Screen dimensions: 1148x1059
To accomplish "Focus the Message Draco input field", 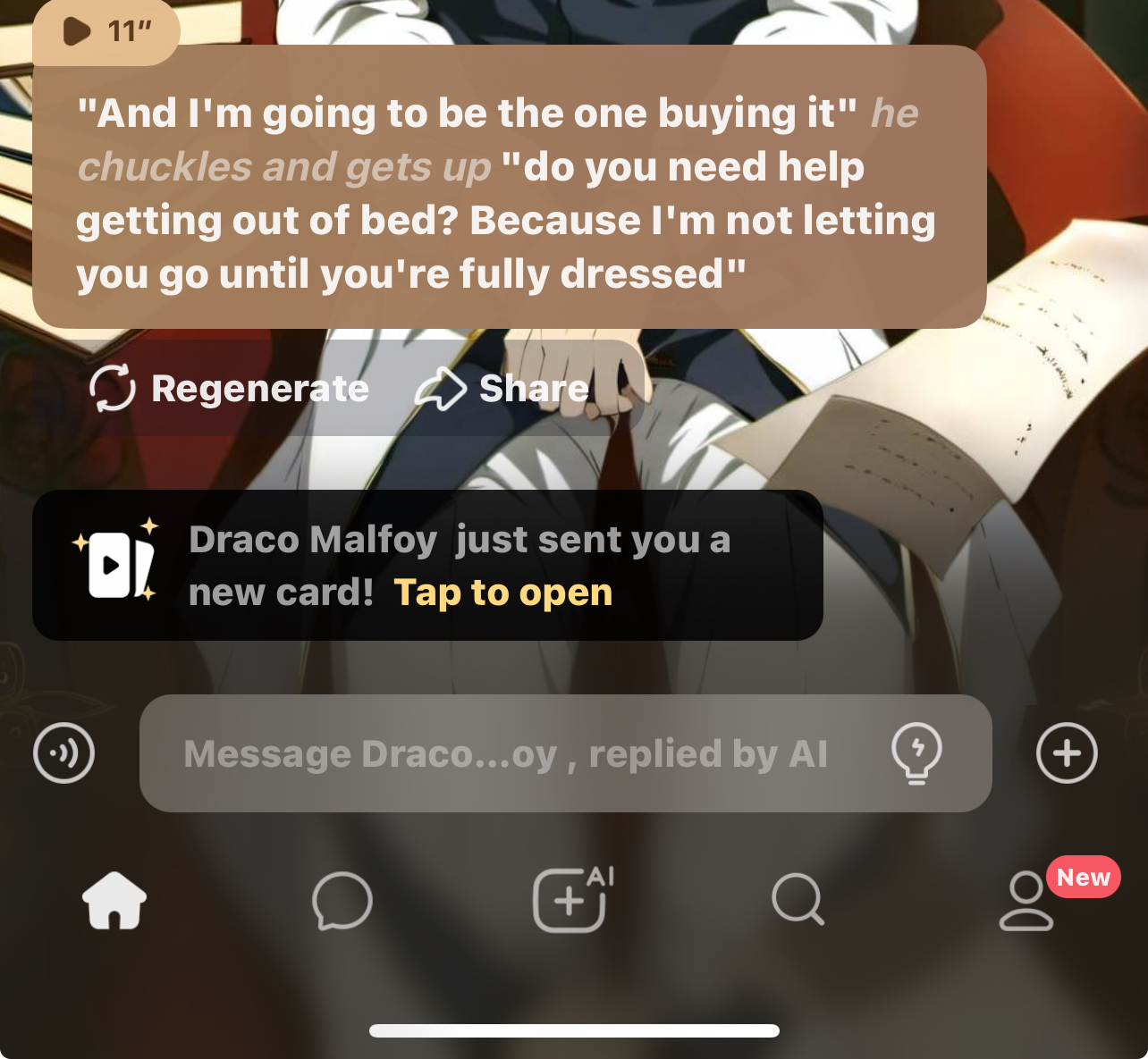I will (505, 753).
